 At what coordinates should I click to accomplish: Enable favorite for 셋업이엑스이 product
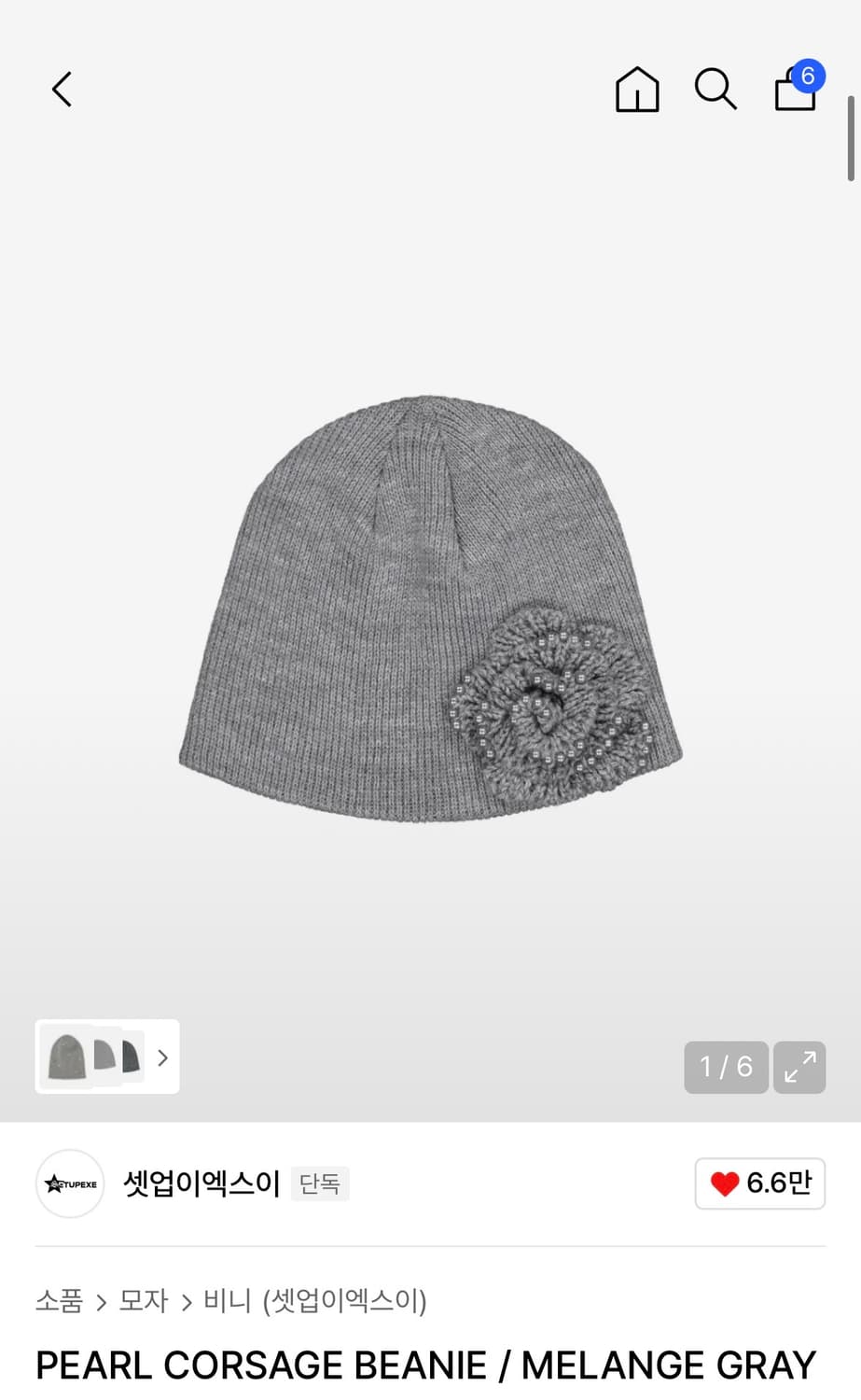tap(759, 1183)
